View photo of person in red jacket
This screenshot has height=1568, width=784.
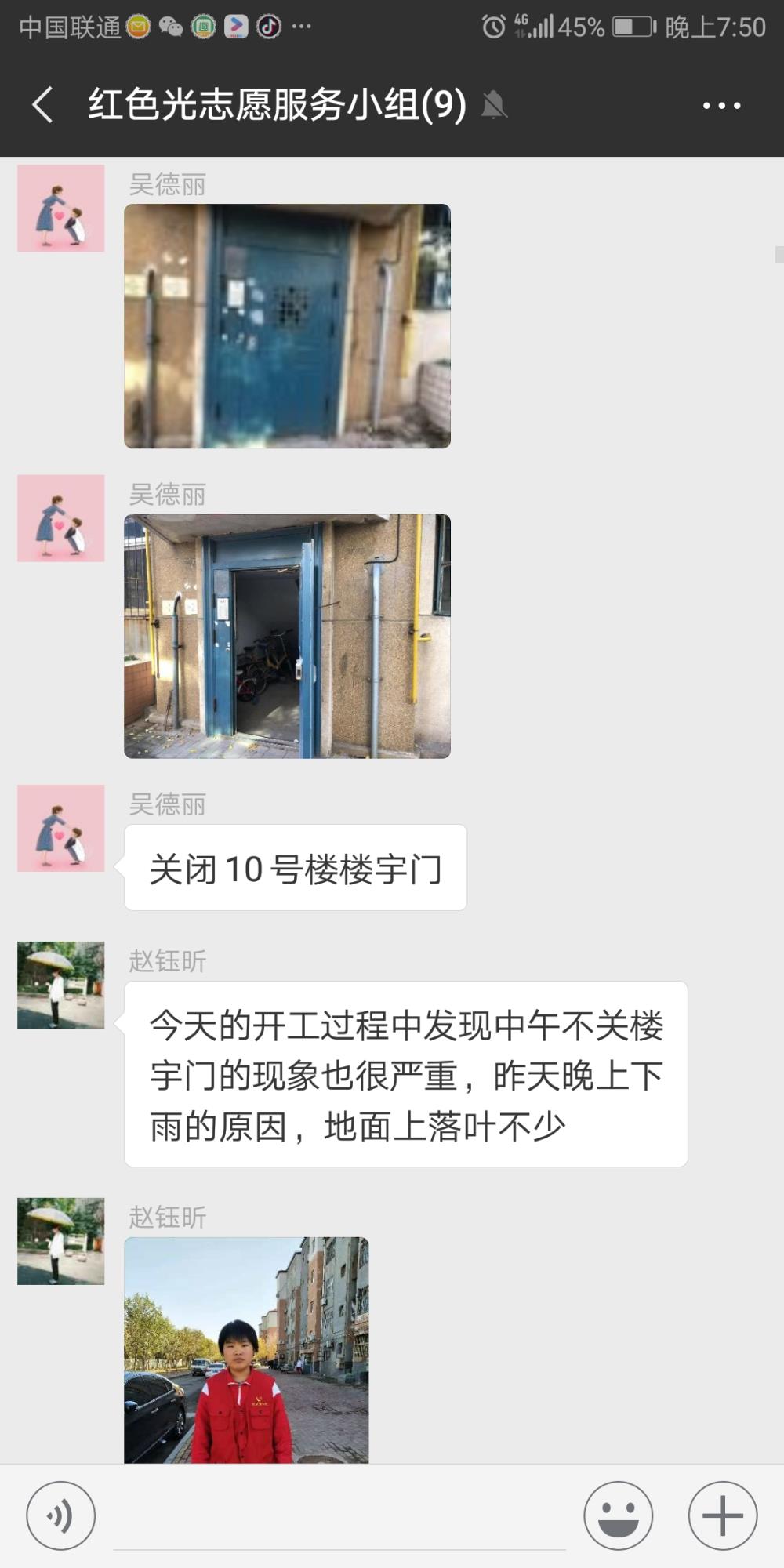[x=246, y=1350]
